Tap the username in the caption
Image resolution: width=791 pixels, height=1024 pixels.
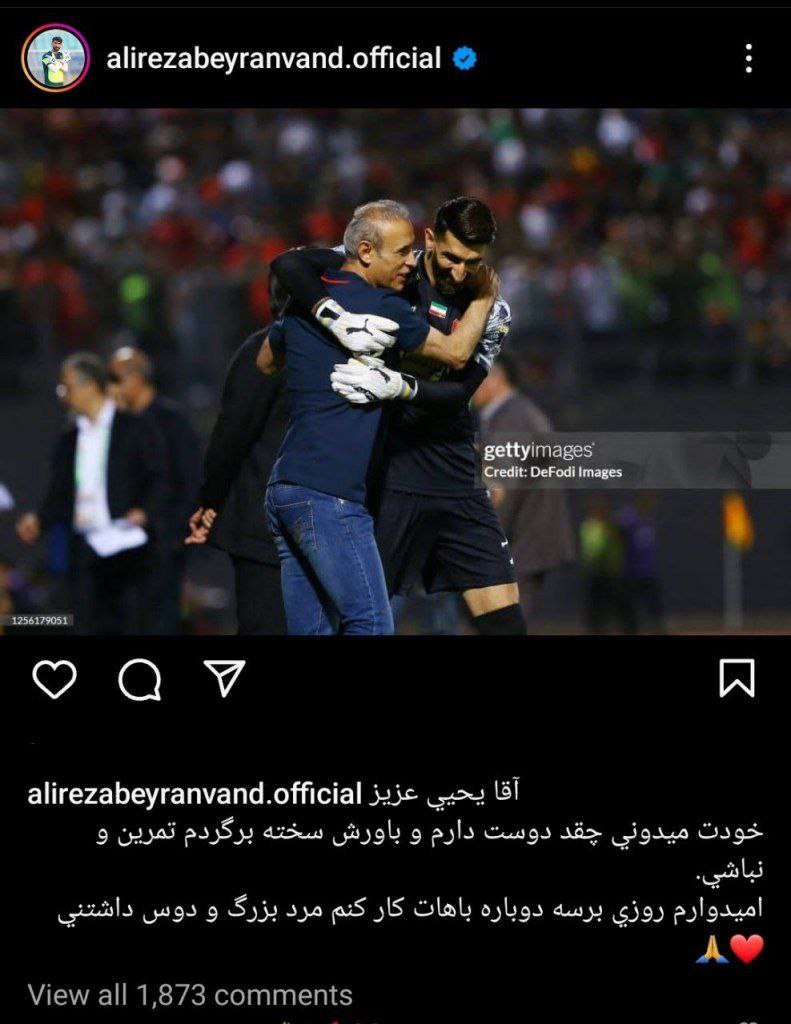(x=193, y=794)
